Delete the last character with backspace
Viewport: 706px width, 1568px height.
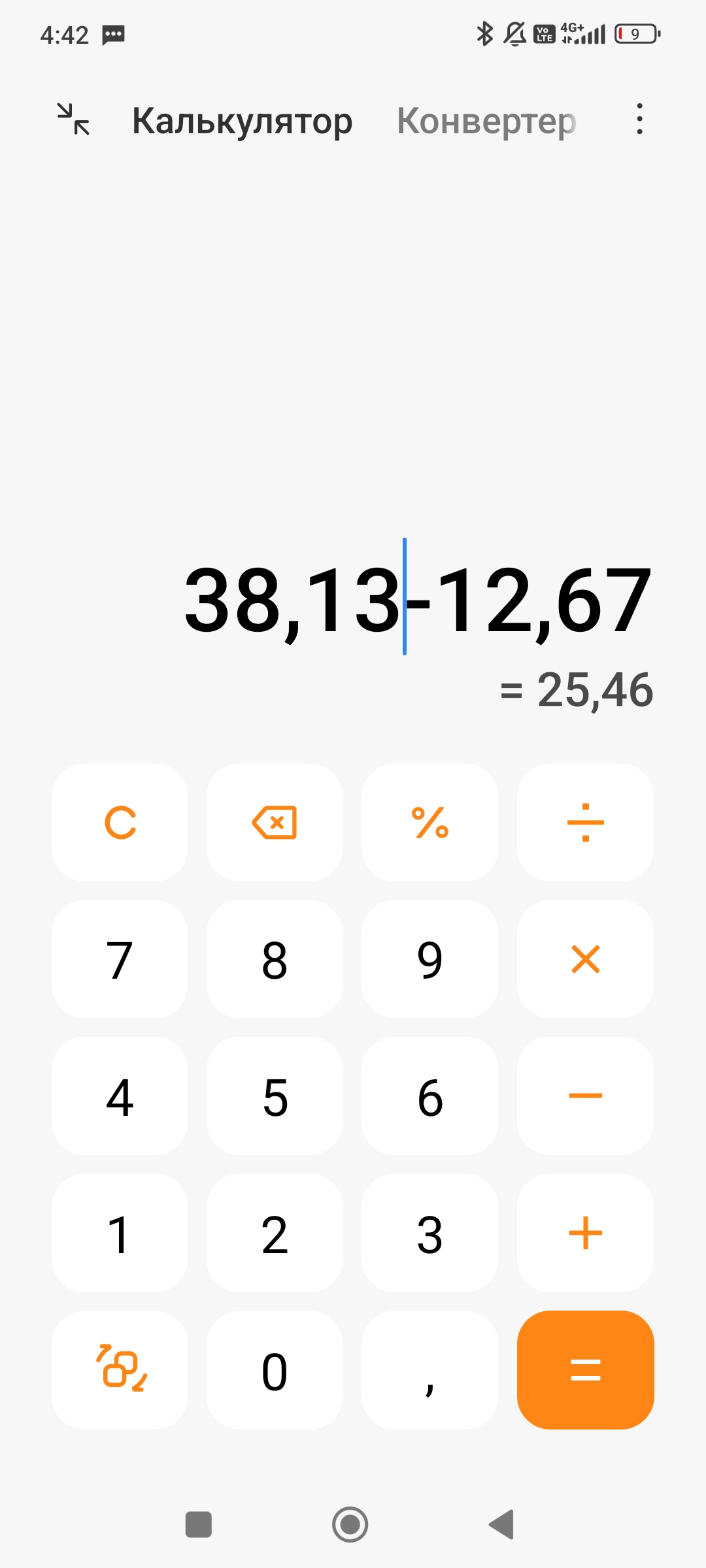click(x=275, y=822)
